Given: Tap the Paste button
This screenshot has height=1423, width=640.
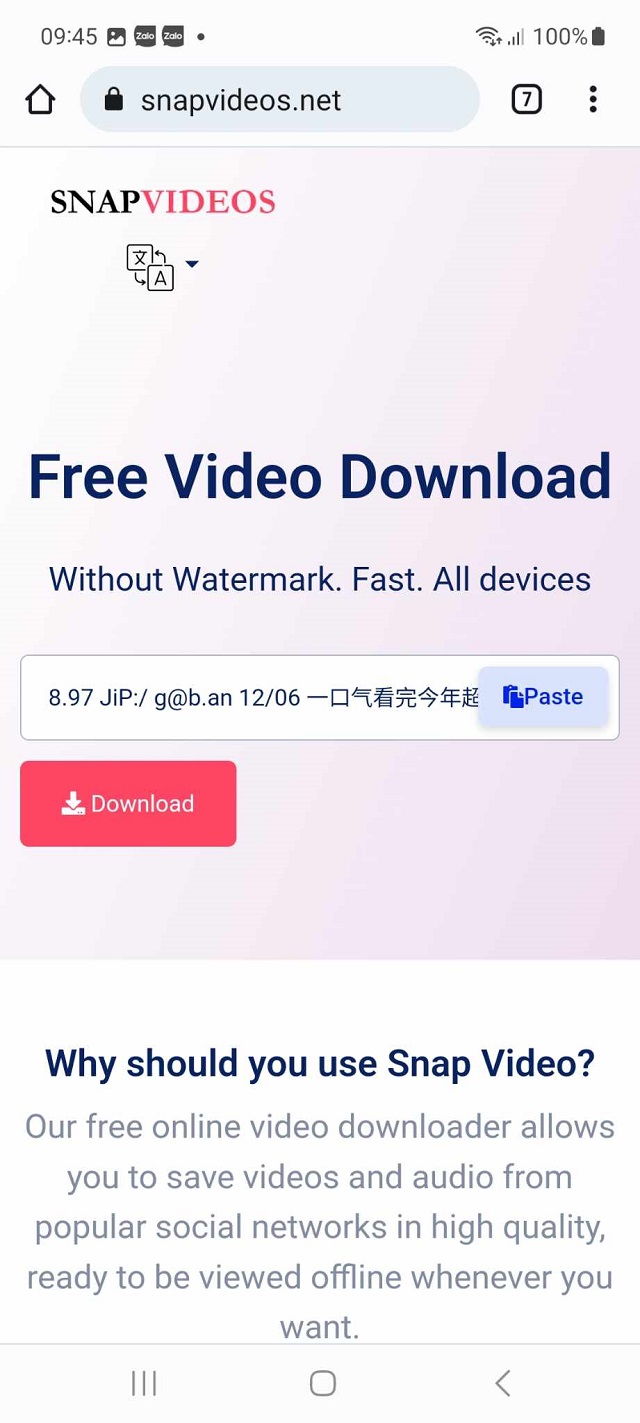Looking at the screenshot, I should click(x=543, y=697).
